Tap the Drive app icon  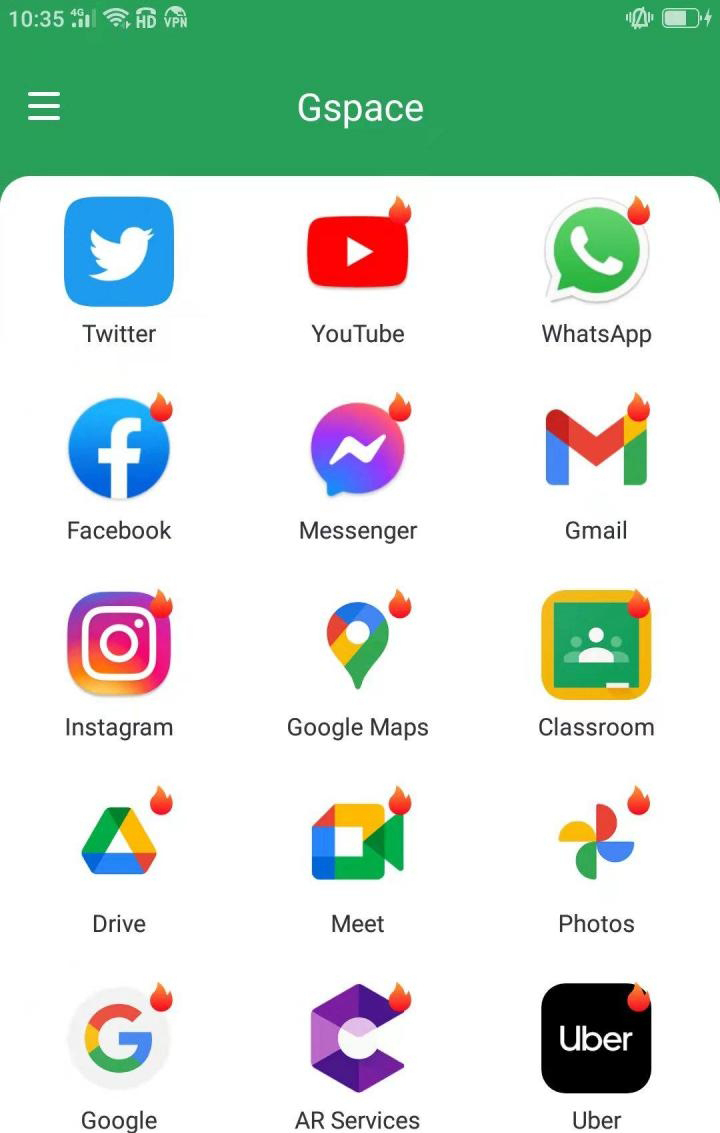[119, 842]
